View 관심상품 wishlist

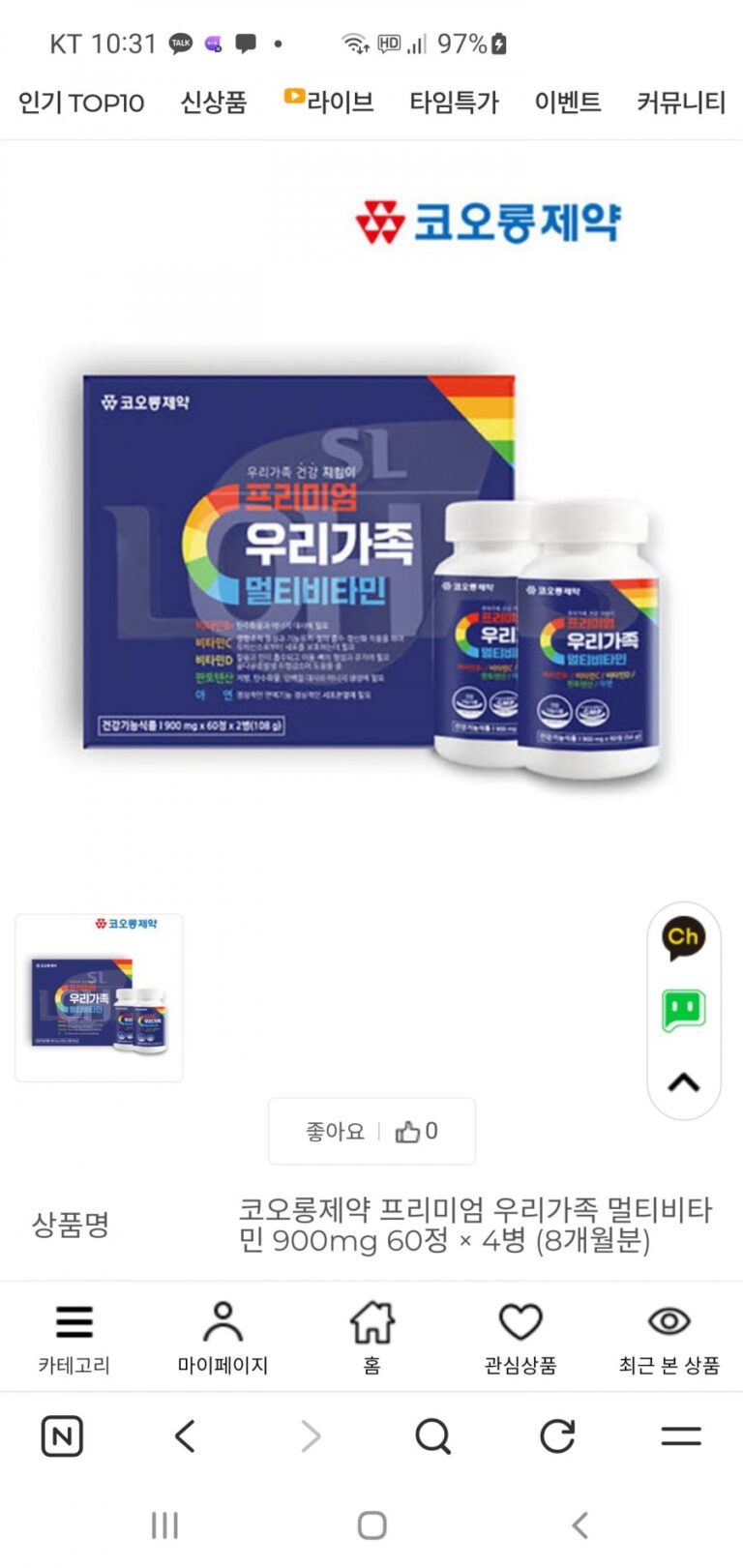coord(520,1338)
